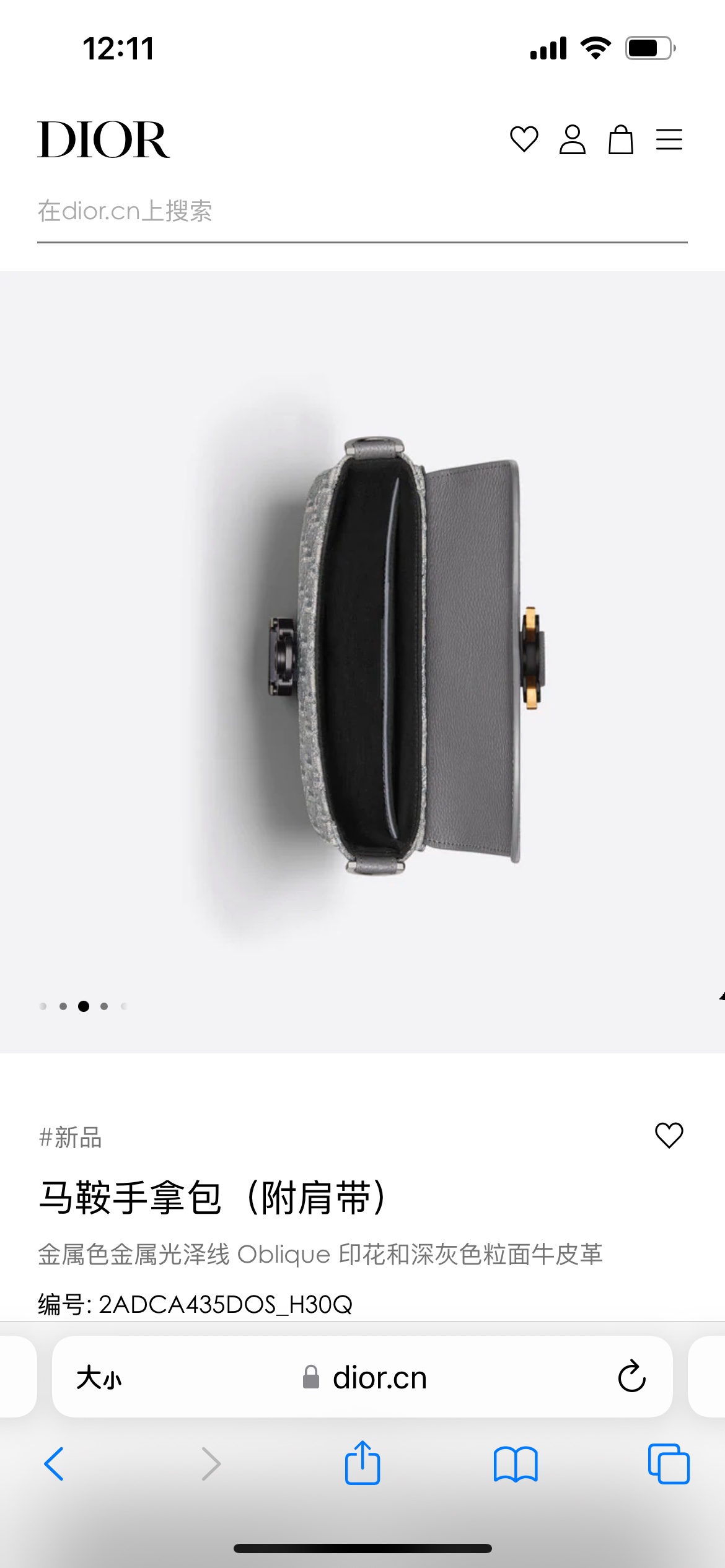Show all open Safari tabs

tap(668, 1464)
